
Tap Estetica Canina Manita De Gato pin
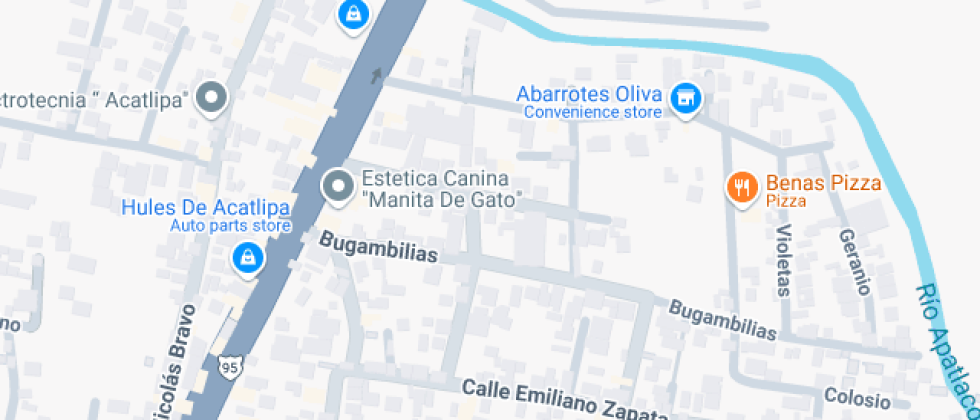(338, 186)
